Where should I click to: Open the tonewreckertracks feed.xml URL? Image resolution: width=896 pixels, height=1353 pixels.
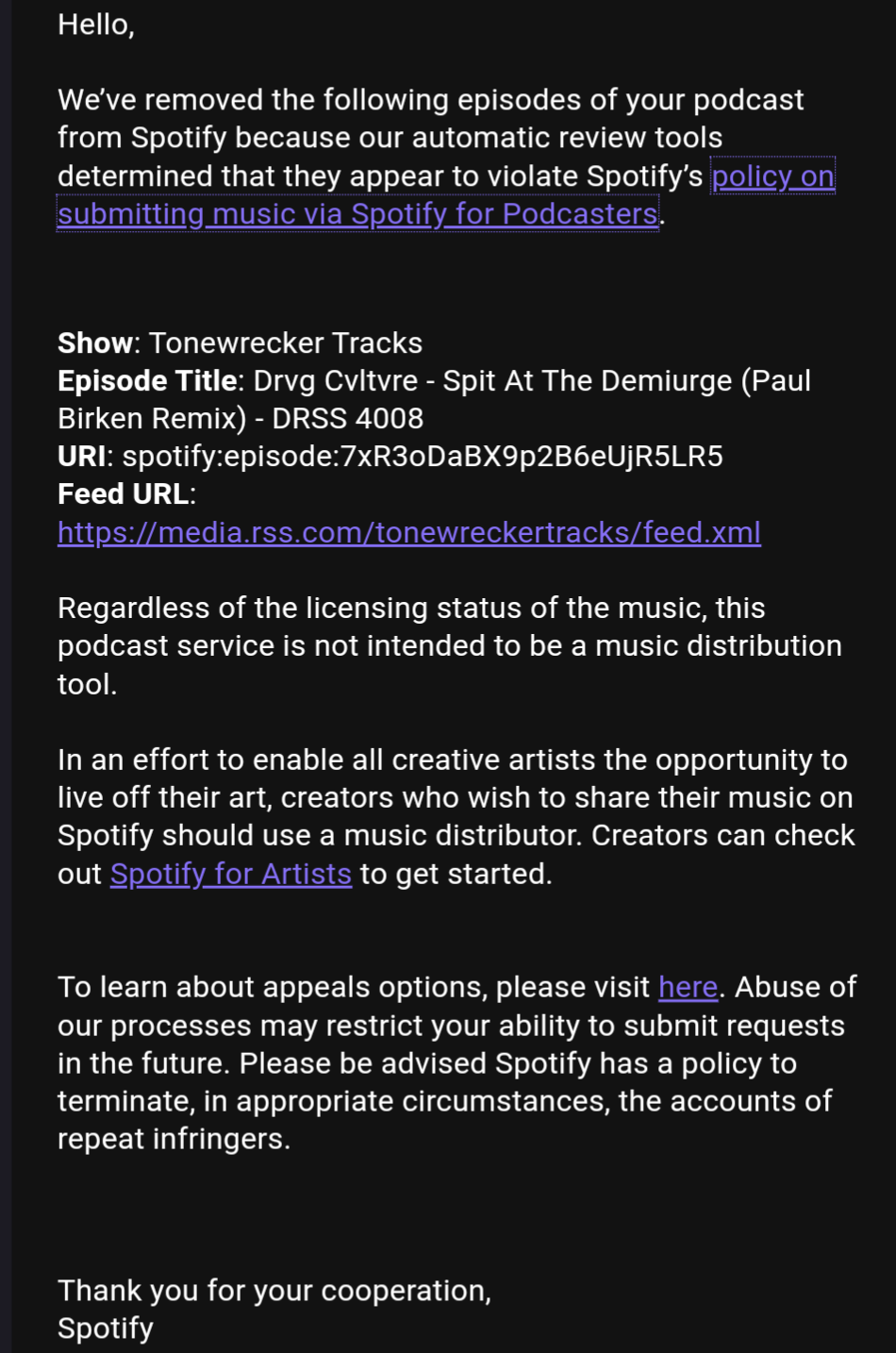click(x=408, y=532)
